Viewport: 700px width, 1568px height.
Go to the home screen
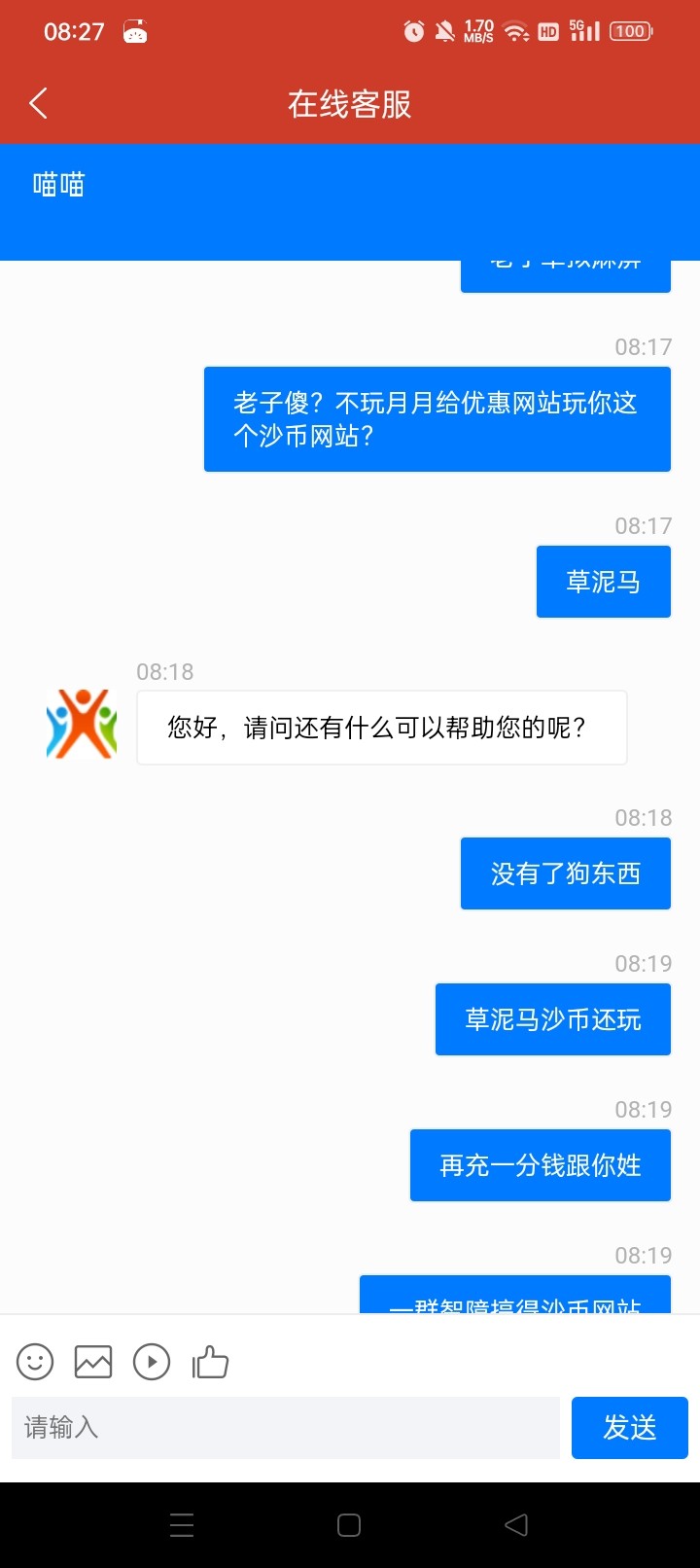point(349,1524)
